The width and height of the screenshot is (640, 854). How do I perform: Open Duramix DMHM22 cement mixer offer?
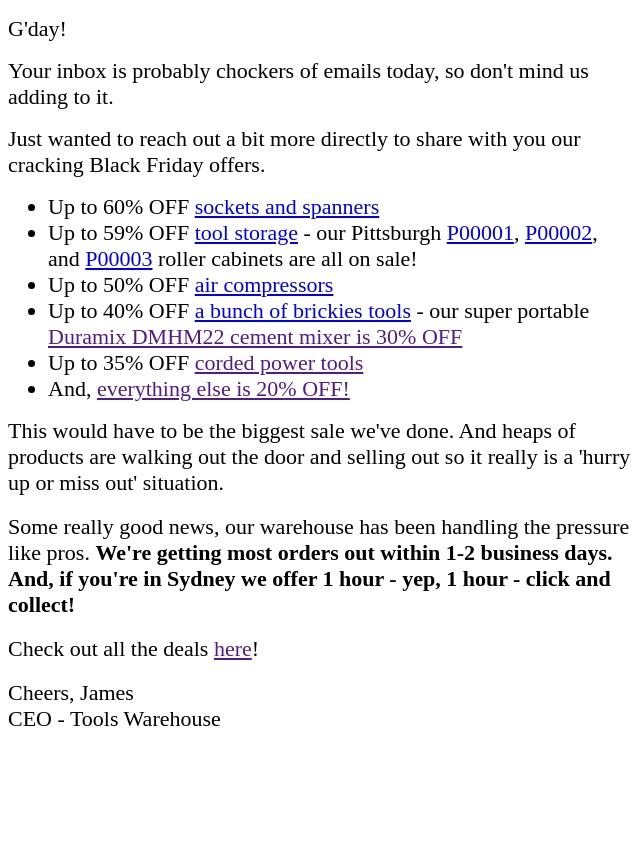(254, 337)
